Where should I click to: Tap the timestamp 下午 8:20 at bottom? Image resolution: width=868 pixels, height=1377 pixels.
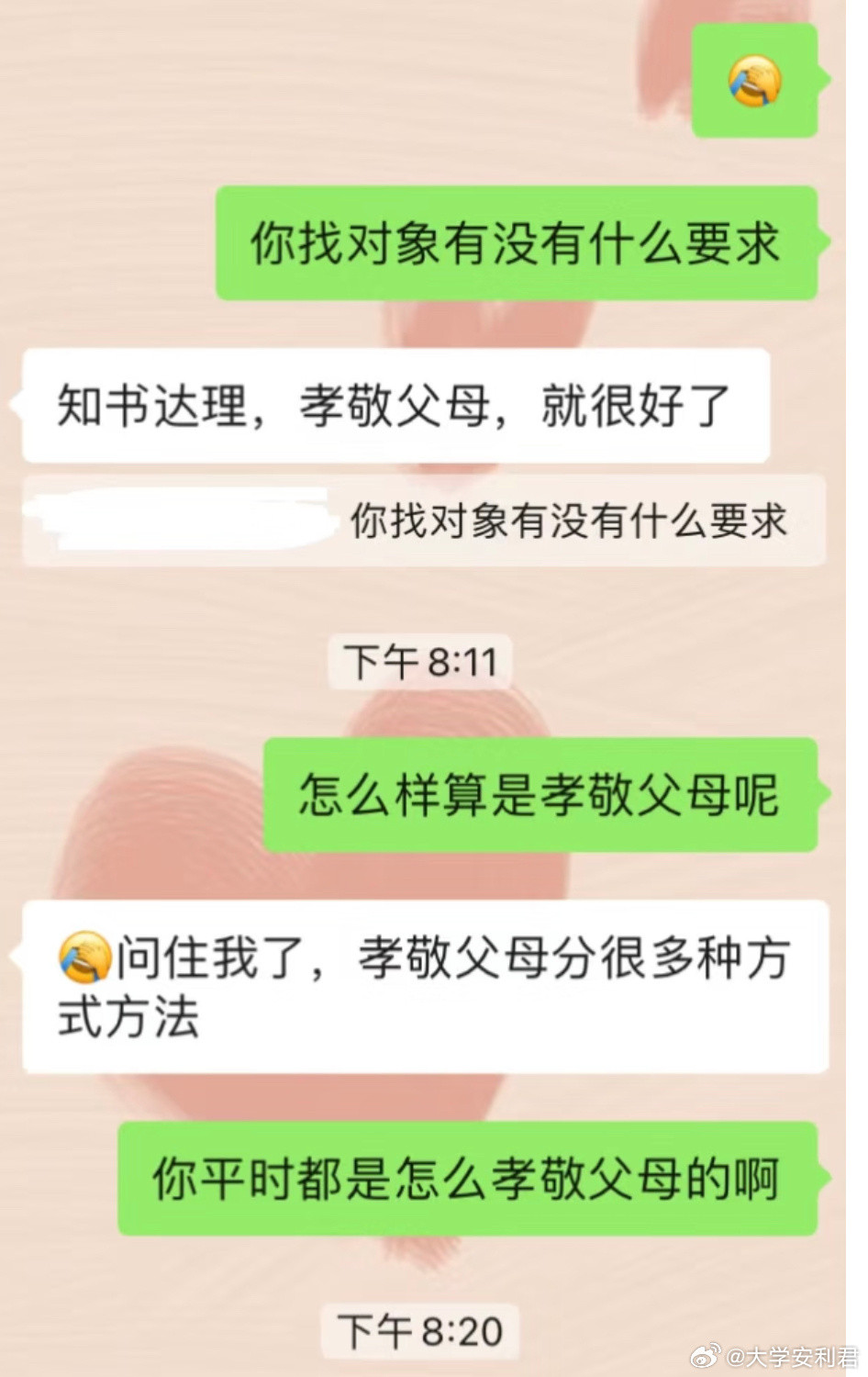419,1327
